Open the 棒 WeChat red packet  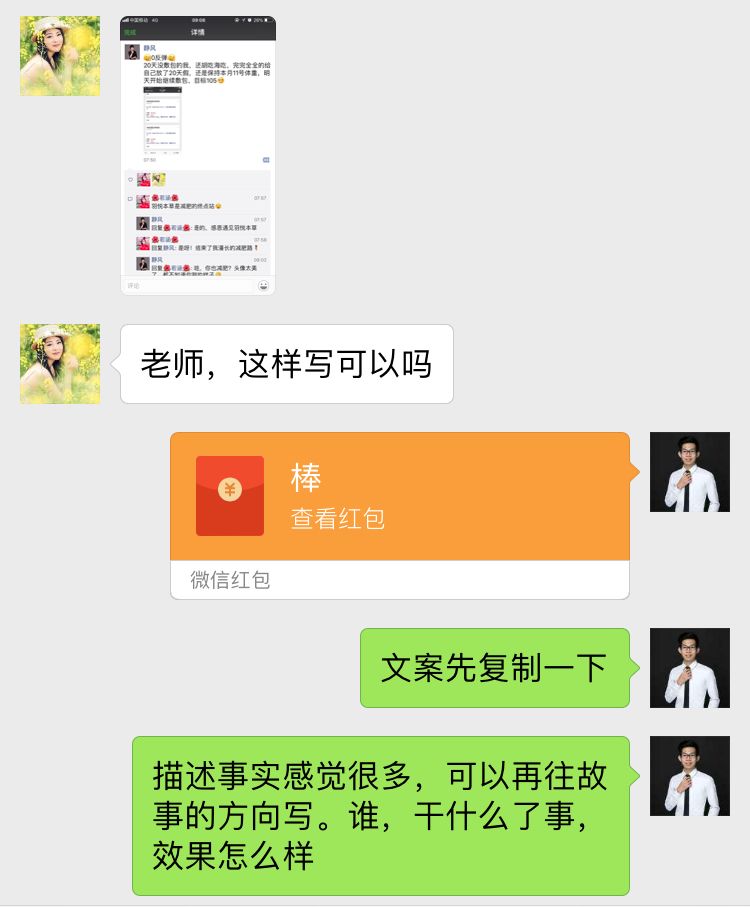click(400, 497)
